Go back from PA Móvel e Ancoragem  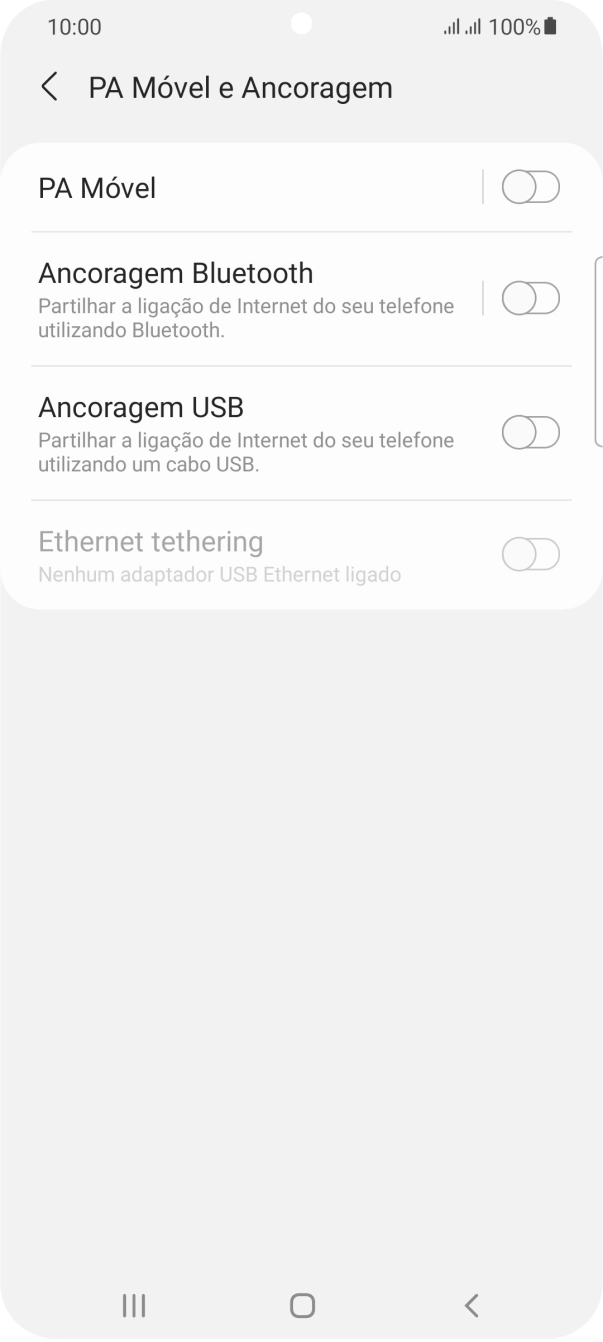(x=49, y=87)
